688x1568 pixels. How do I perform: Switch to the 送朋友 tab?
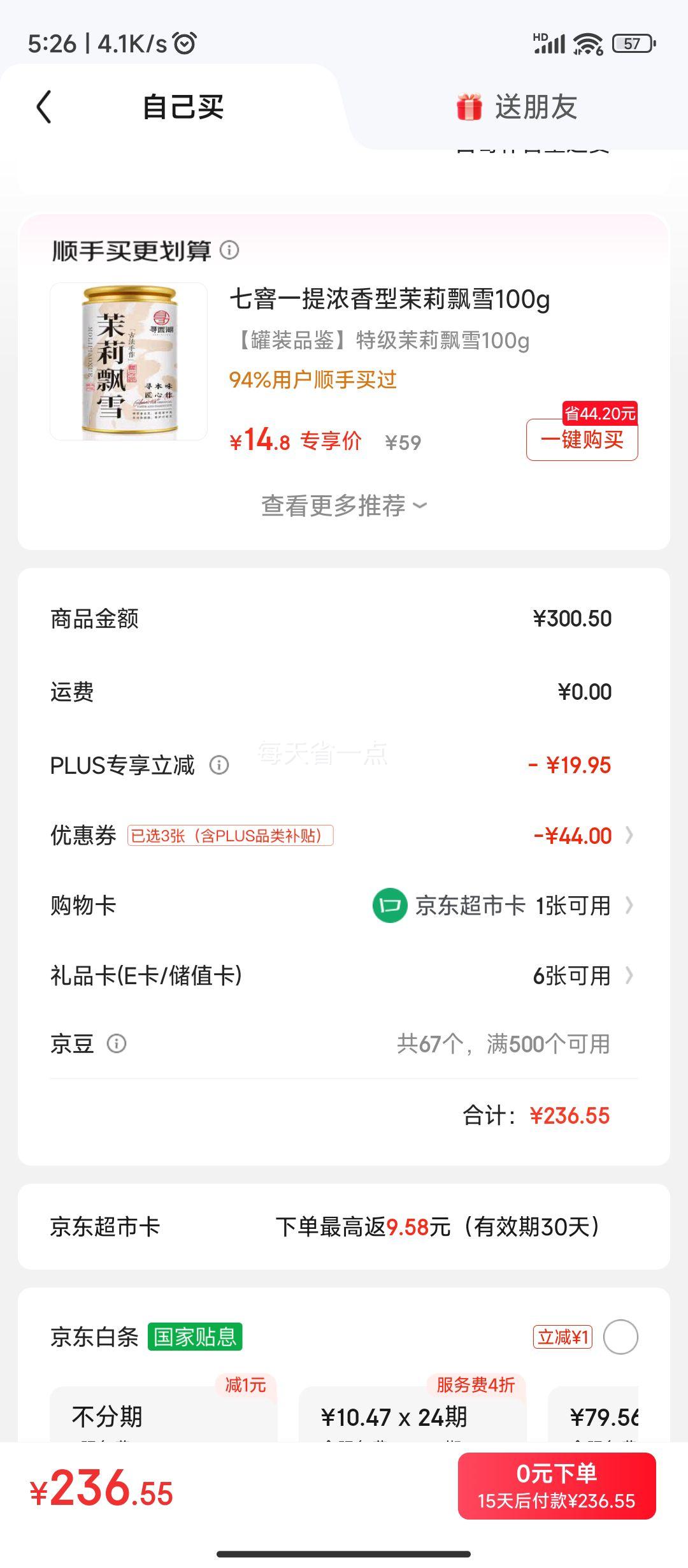tap(517, 106)
